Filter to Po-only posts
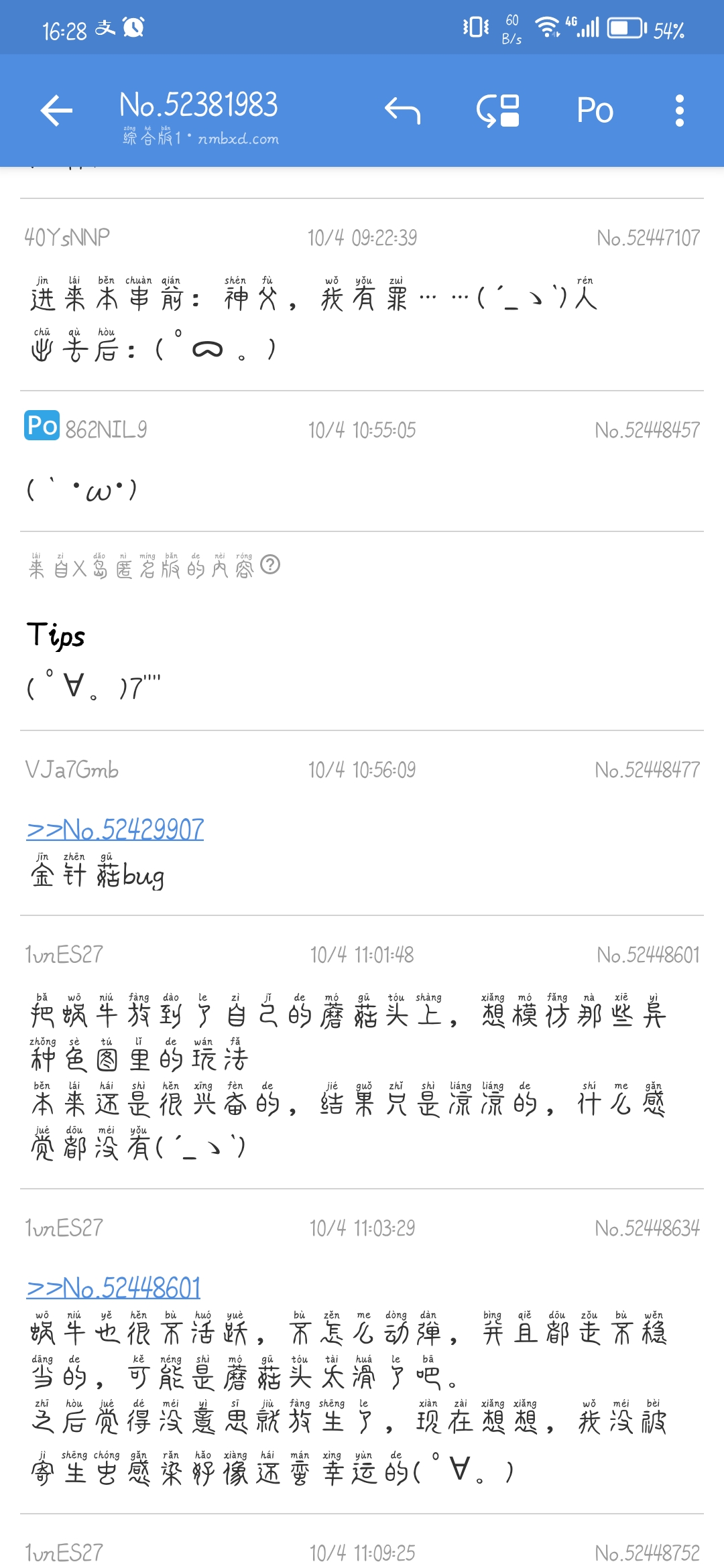 coord(595,111)
